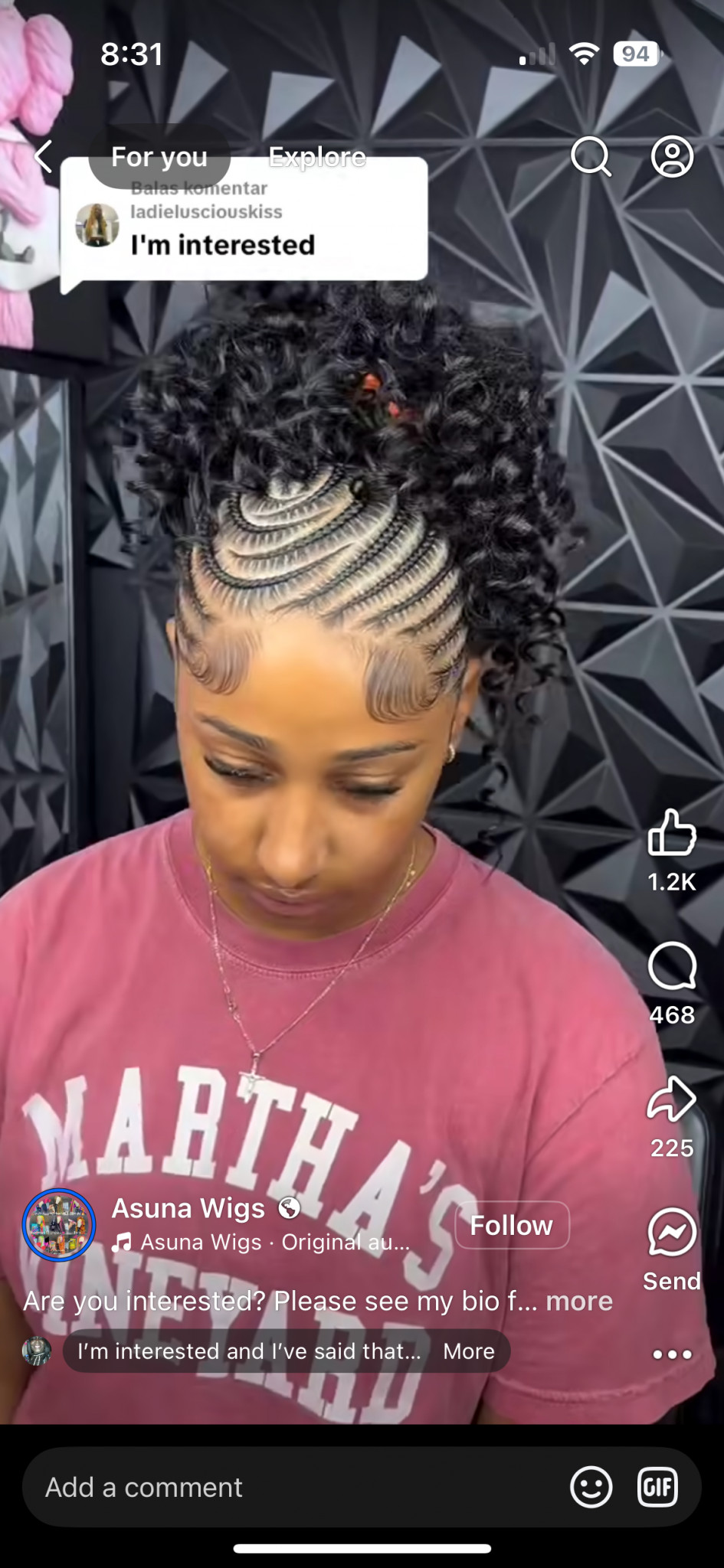The height and width of the screenshot is (1568, 724).
Task: Switch to the Explore tab
Action: (x=316, y=157)
